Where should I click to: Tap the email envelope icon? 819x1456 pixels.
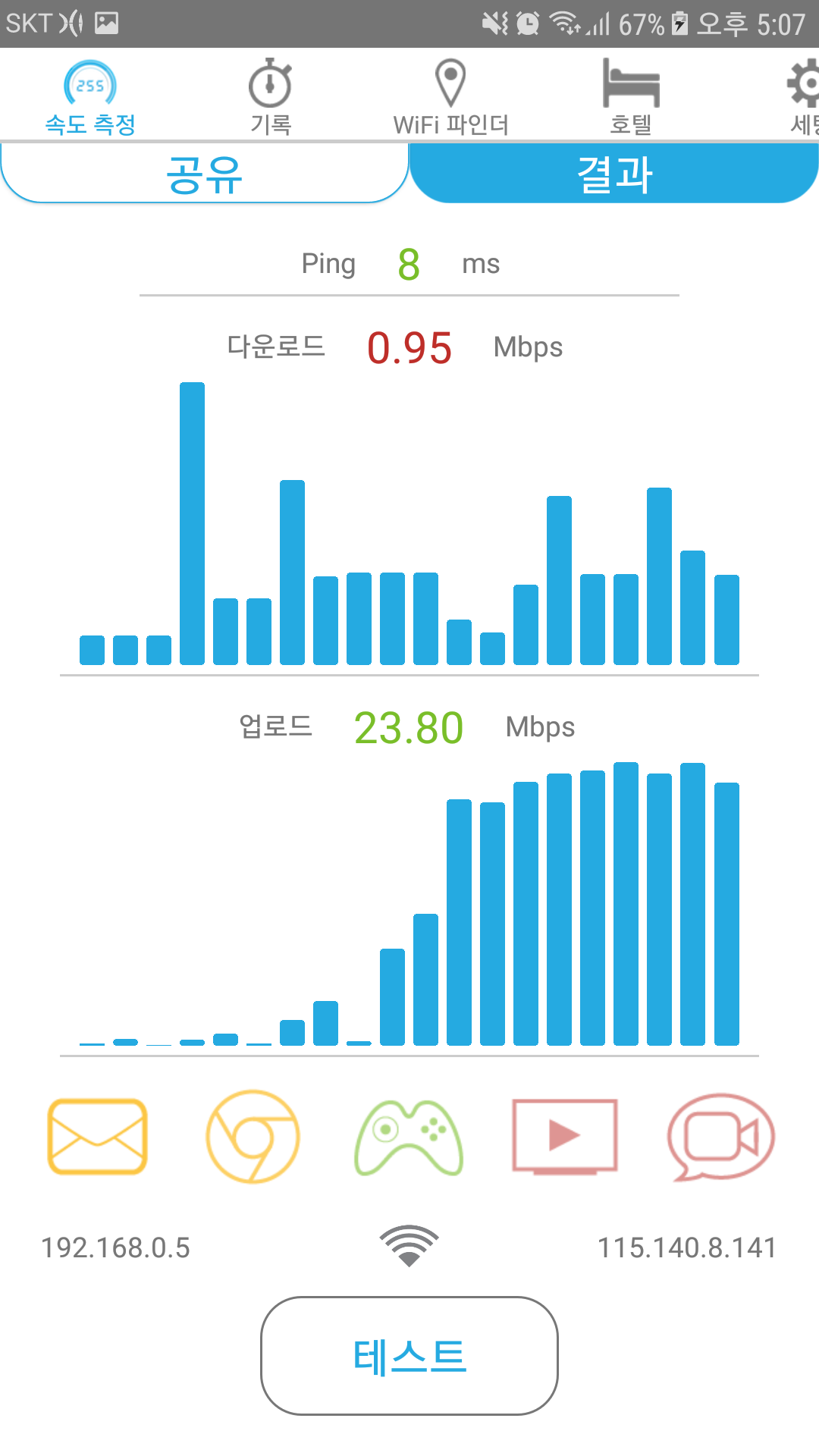coord(97,1137)
